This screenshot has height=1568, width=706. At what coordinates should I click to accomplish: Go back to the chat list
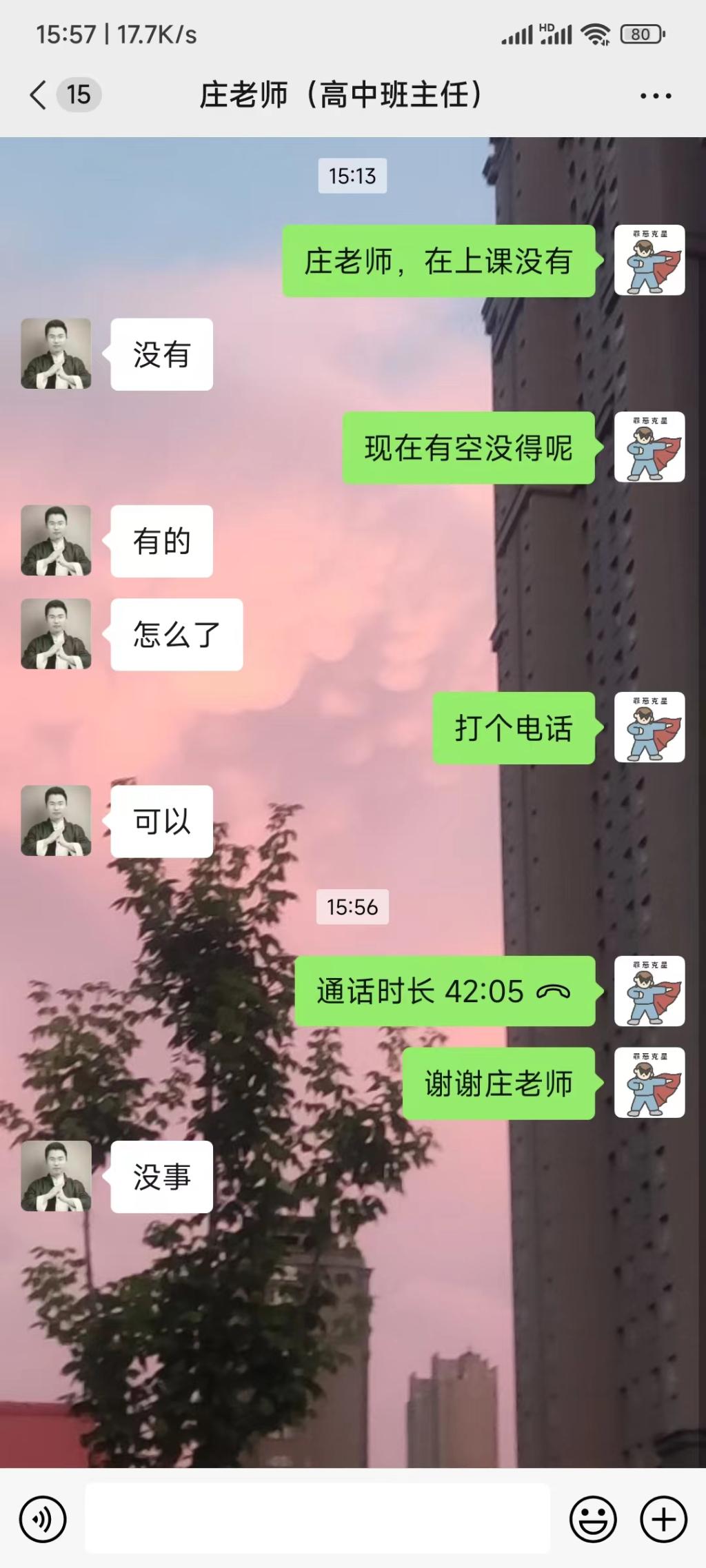point(39,95)
